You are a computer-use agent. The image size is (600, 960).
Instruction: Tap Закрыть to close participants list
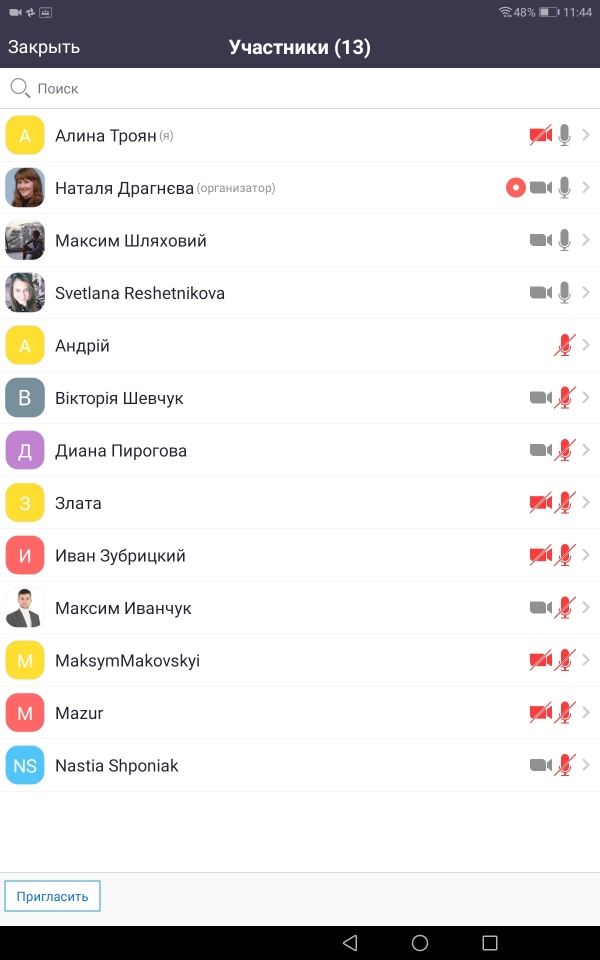click(44, 47)
